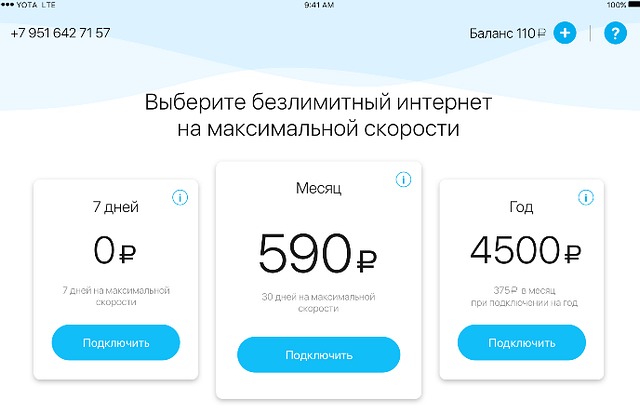This screenshot has height=413, width=640.
Task: Tap Подключить for the 7 дней plan
Action: click(x=116, y=342)
